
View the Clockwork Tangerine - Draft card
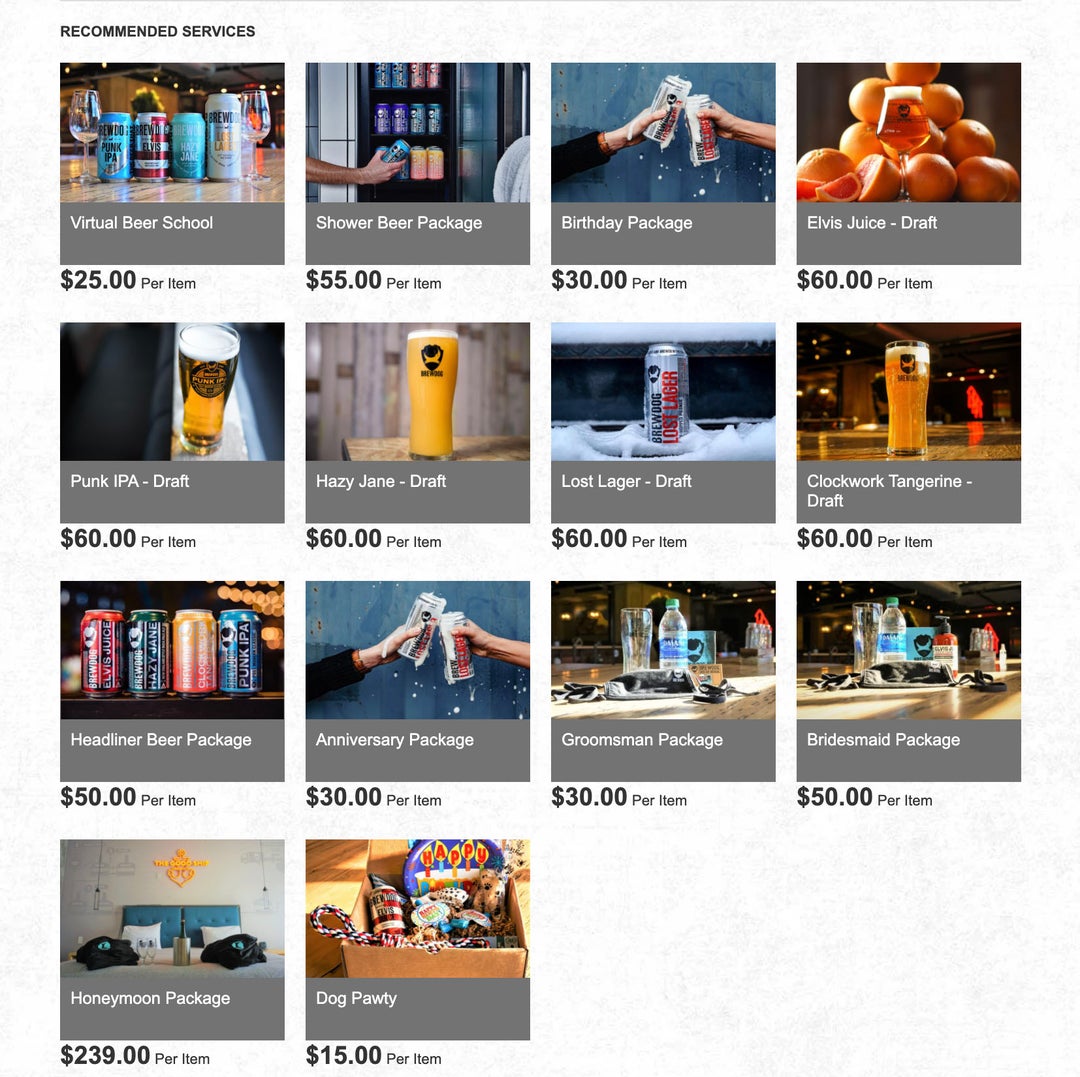[x=908, y=421]
